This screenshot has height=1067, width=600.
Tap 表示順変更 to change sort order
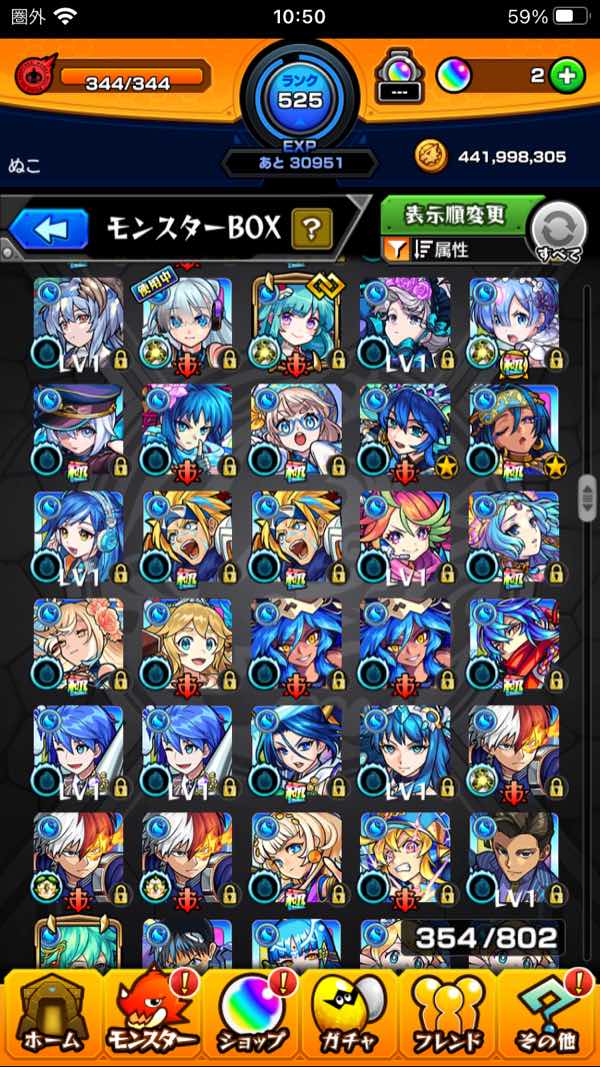click(x=456, y=214)
